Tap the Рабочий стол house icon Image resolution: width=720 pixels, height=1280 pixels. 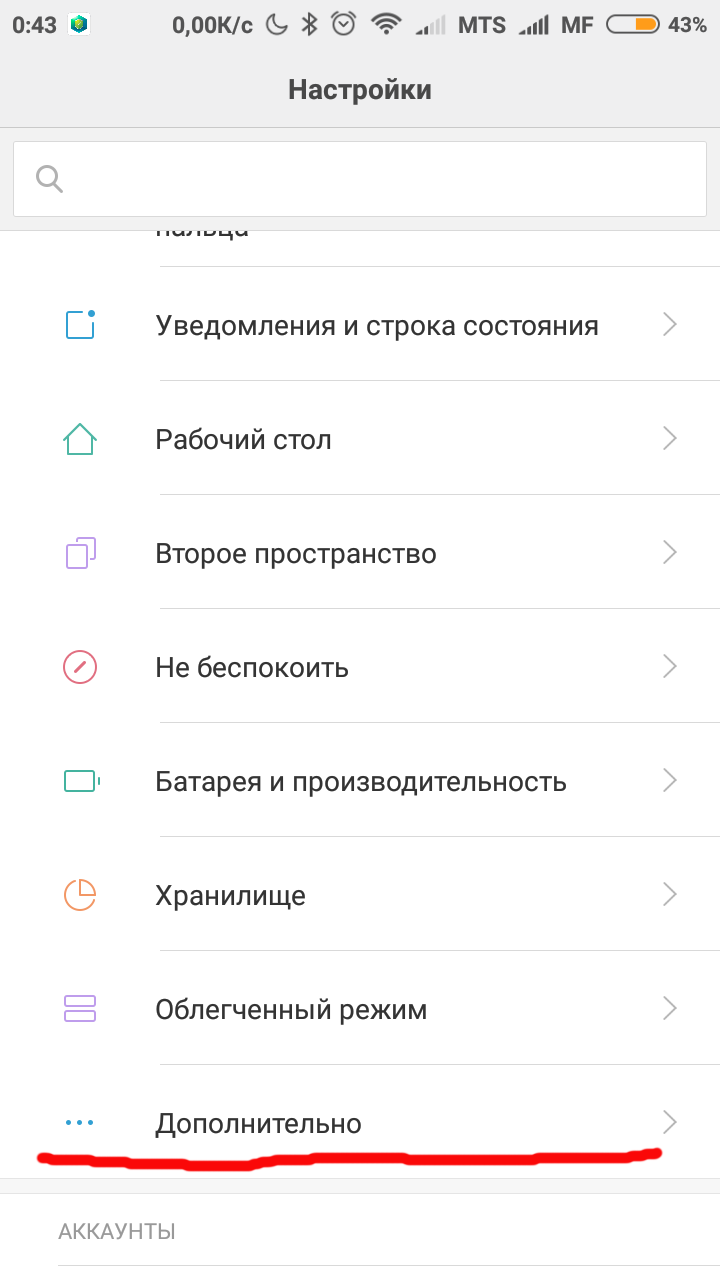point(78,438)
